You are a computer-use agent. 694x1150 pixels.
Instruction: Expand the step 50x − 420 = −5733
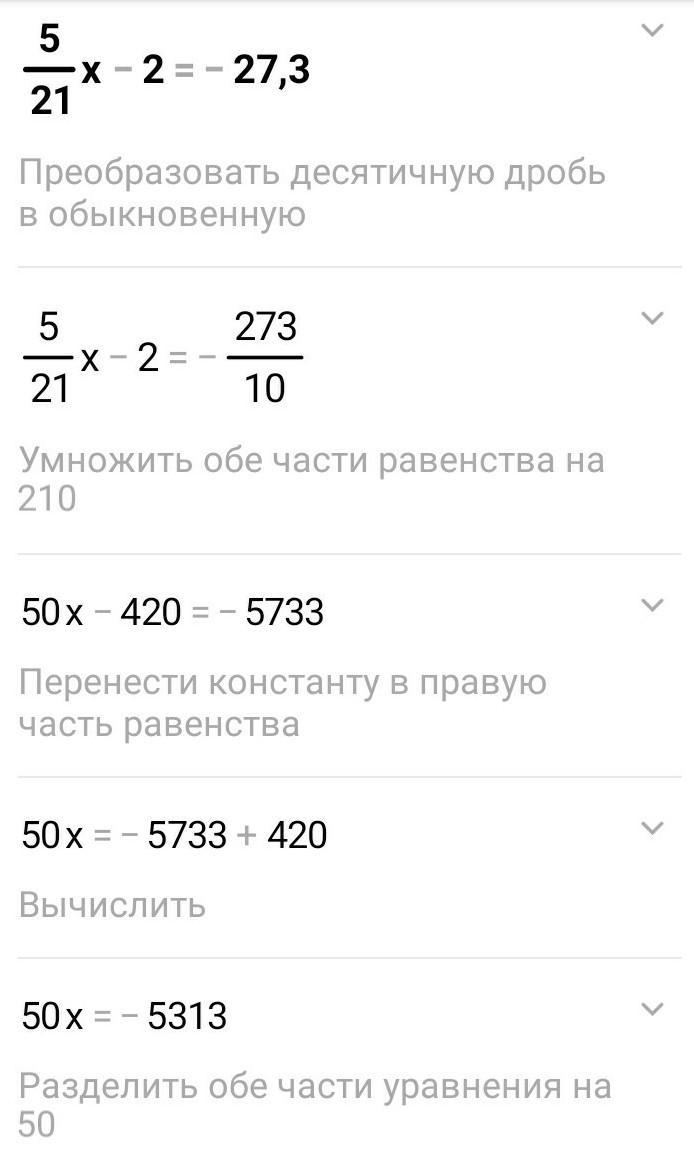pyautogui.click(x=652, y=605)
